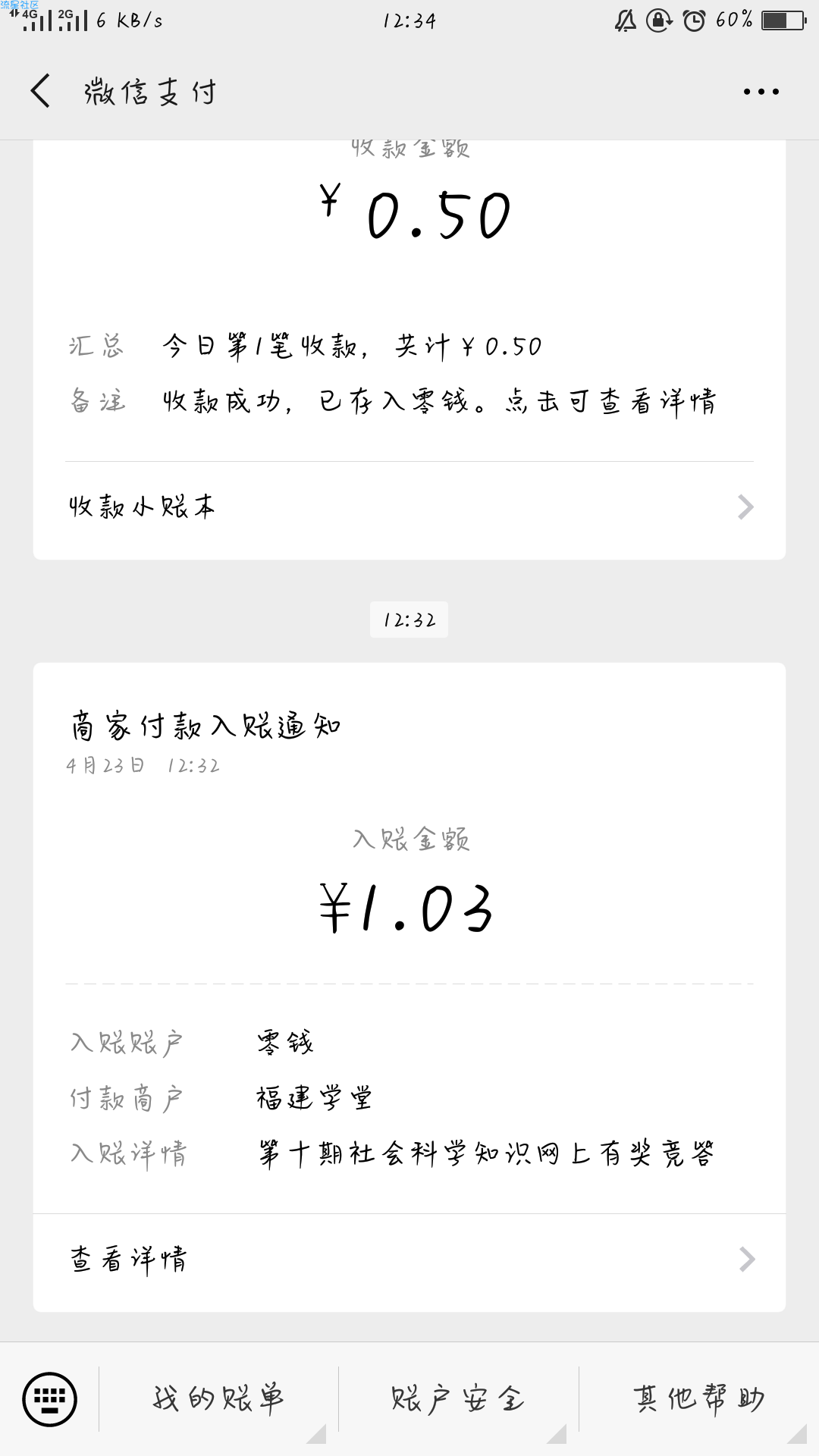Open the 其他帮助 menu
Viewport: 819px width, 1456px height.
pyautogui.click(x=698, y=1399)
